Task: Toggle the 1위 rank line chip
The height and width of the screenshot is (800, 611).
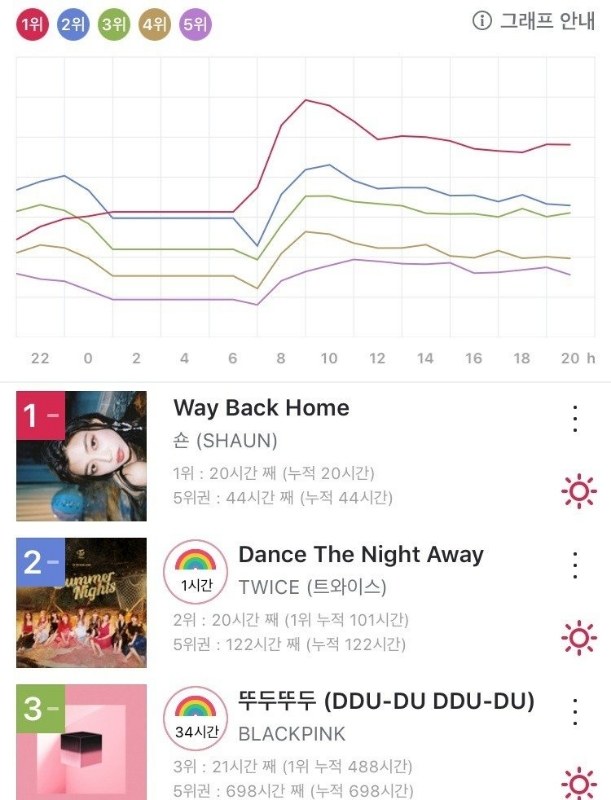Action: 33,24
